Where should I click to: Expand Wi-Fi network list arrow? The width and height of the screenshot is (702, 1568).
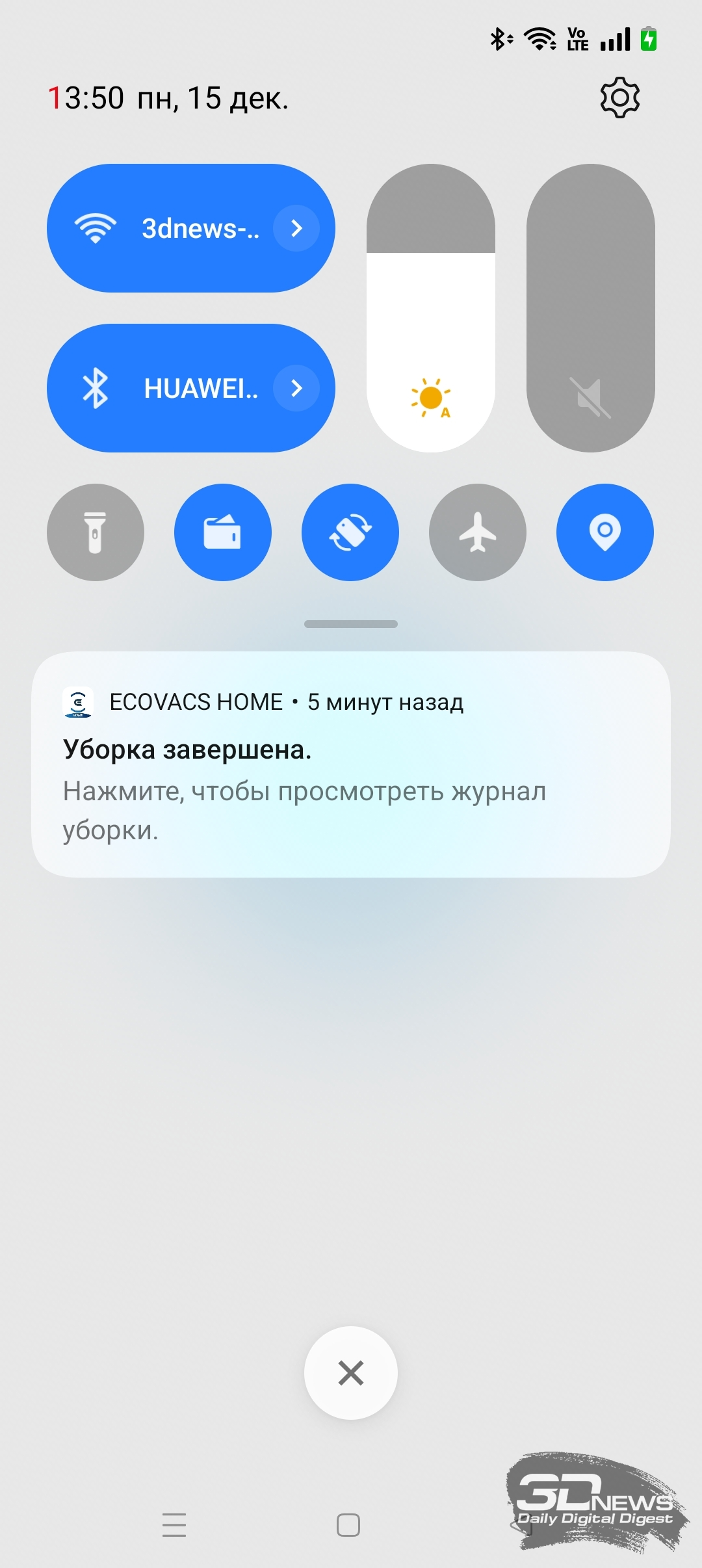(296, 228)
